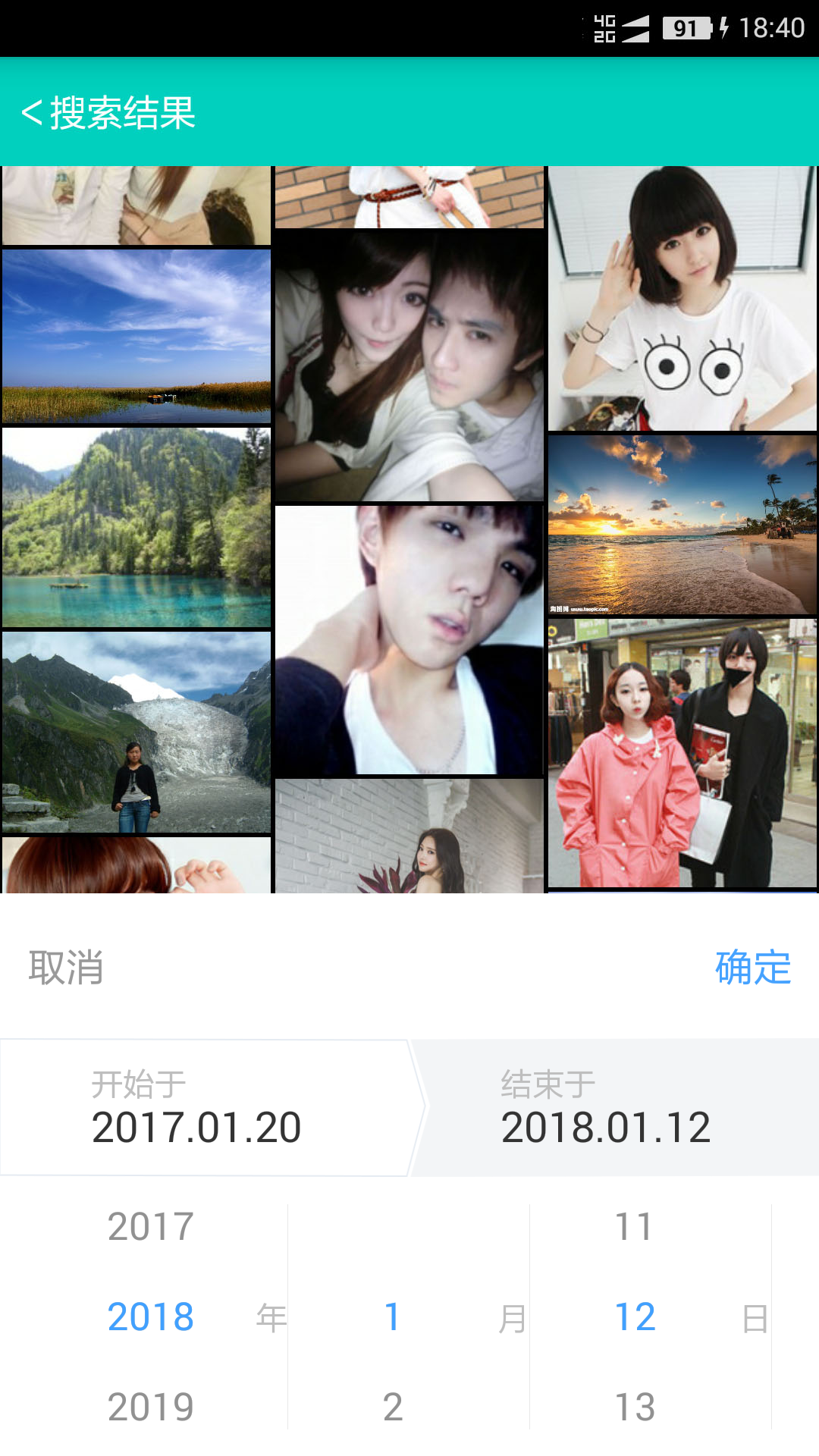The image size is (819, 1456).
Task: Open the turquoise lake and forest photo
Action: tap(136, 528)
